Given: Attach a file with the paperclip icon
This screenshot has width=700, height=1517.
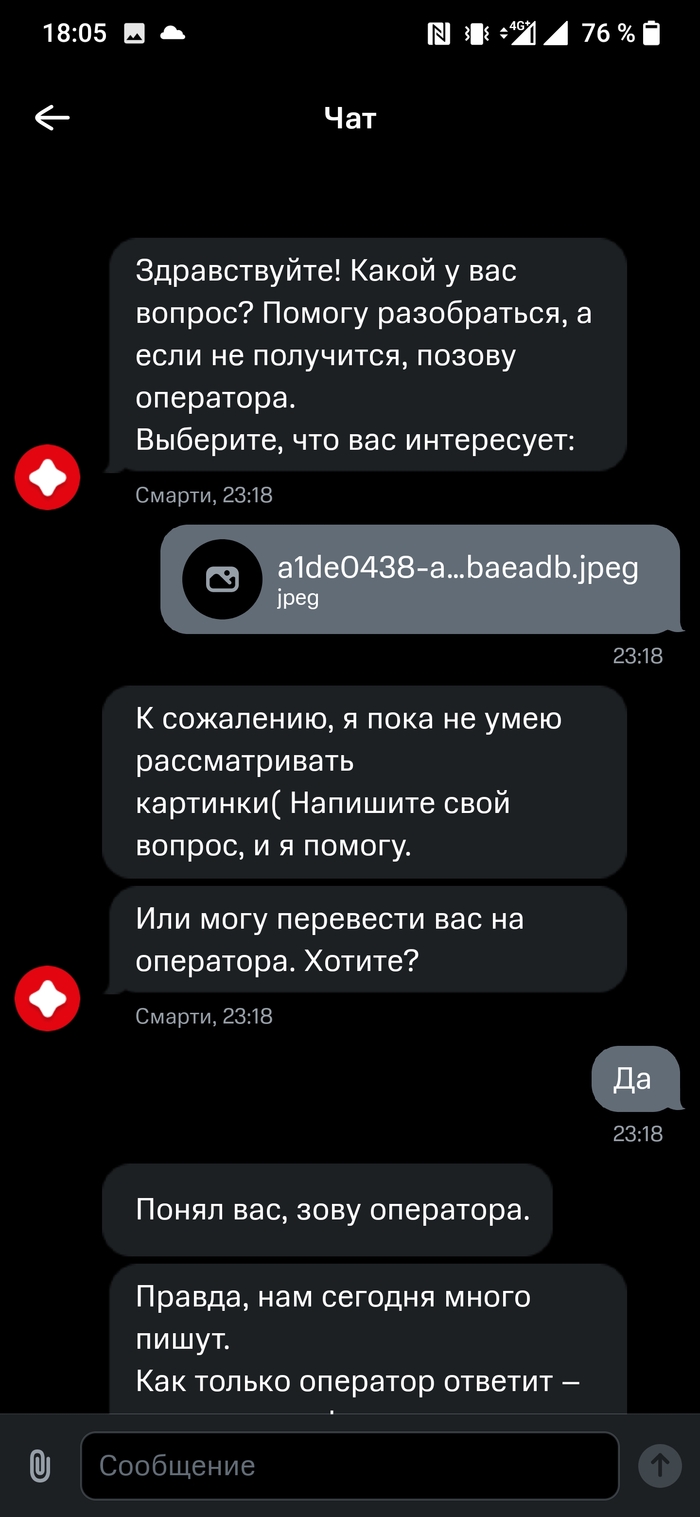Looking at the screenshot, I should (40, 1466).
